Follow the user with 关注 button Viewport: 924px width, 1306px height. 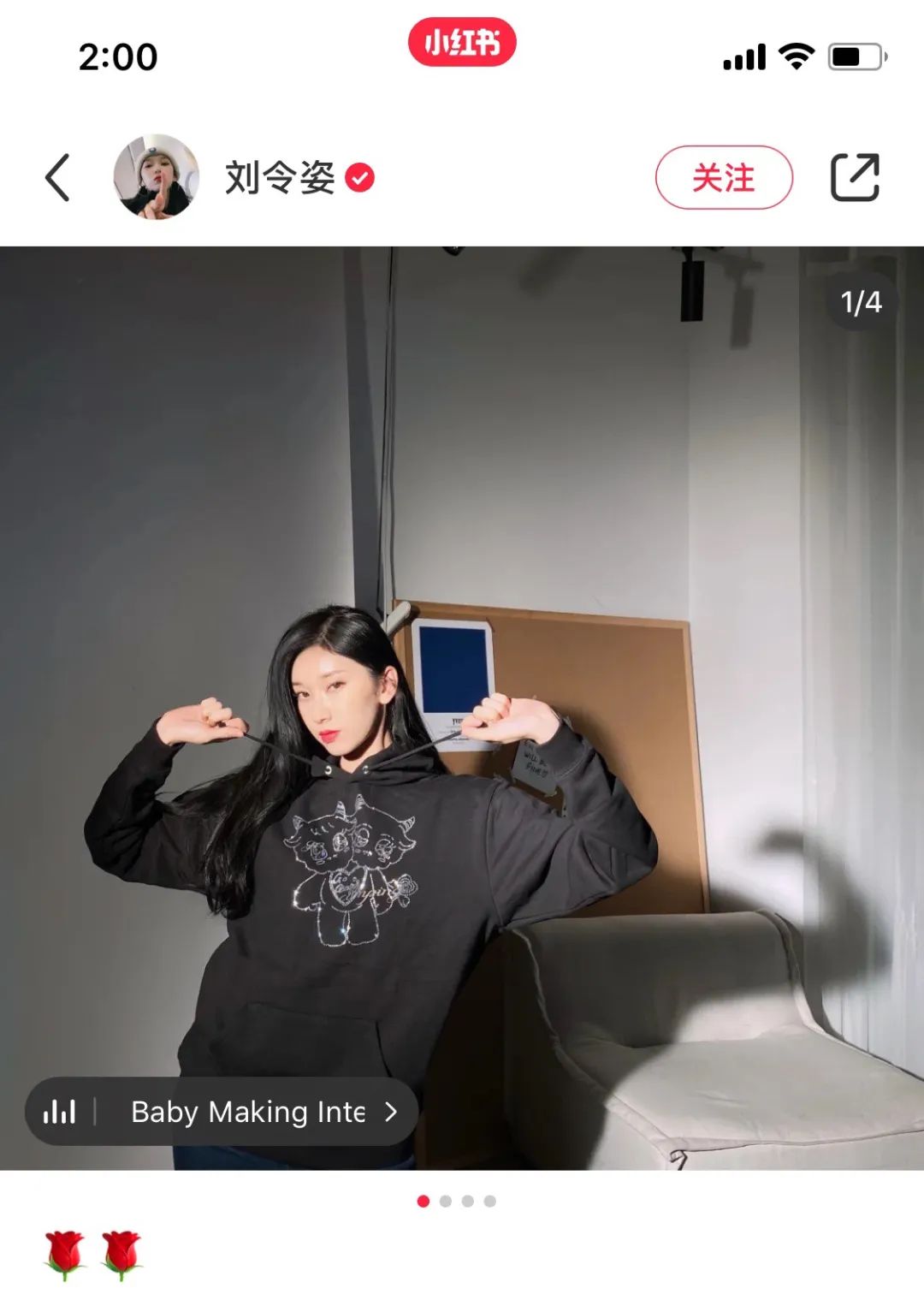tap(724, 178)
